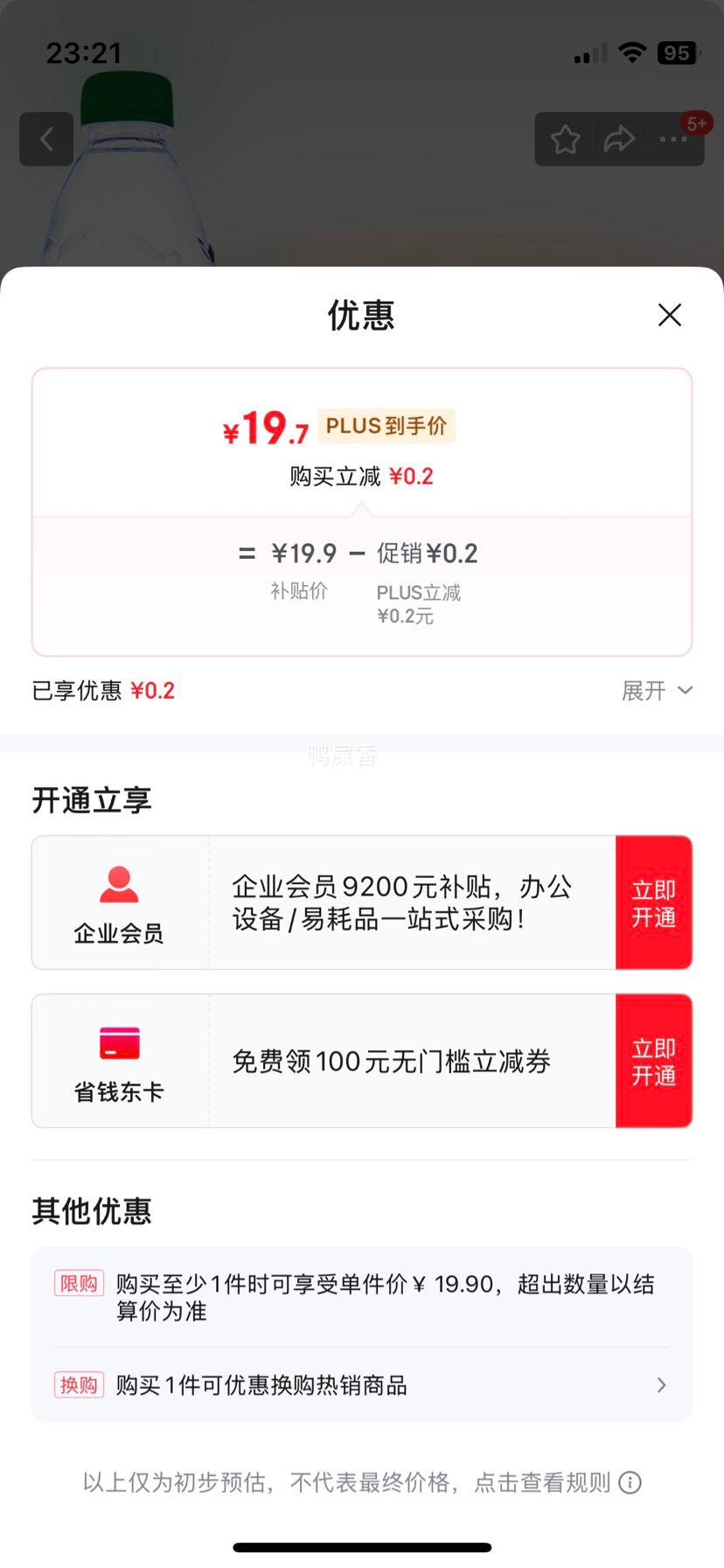This screenshot has height=1568, width=724.
Task: Tap the 开通立享 section heading
Action: click(x=91, y=800)
